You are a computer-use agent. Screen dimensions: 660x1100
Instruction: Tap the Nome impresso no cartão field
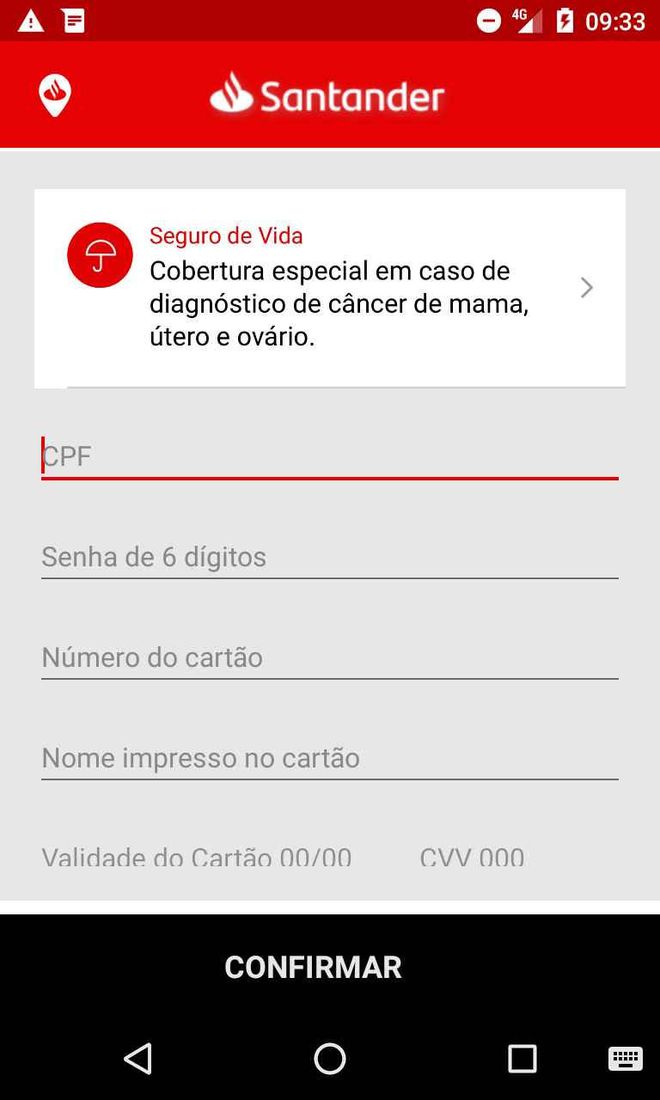click(x=330, y=758)
